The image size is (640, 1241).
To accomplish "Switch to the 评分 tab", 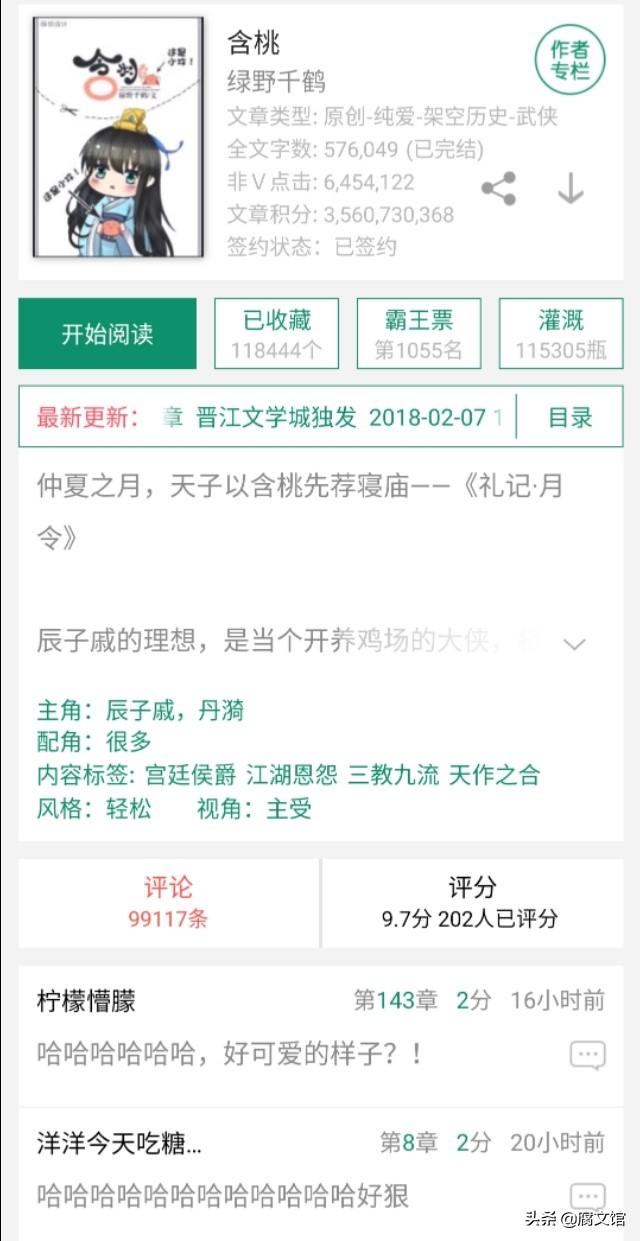I will (x=472, y=902).
